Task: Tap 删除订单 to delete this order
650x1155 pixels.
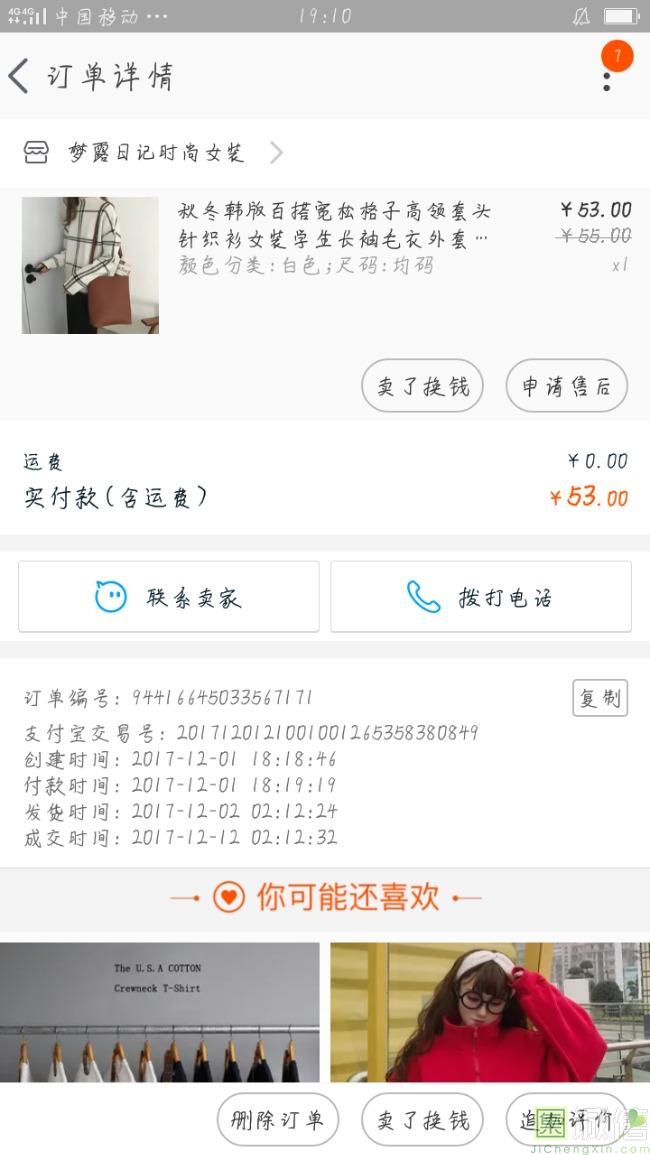Action: [277, 1119]
